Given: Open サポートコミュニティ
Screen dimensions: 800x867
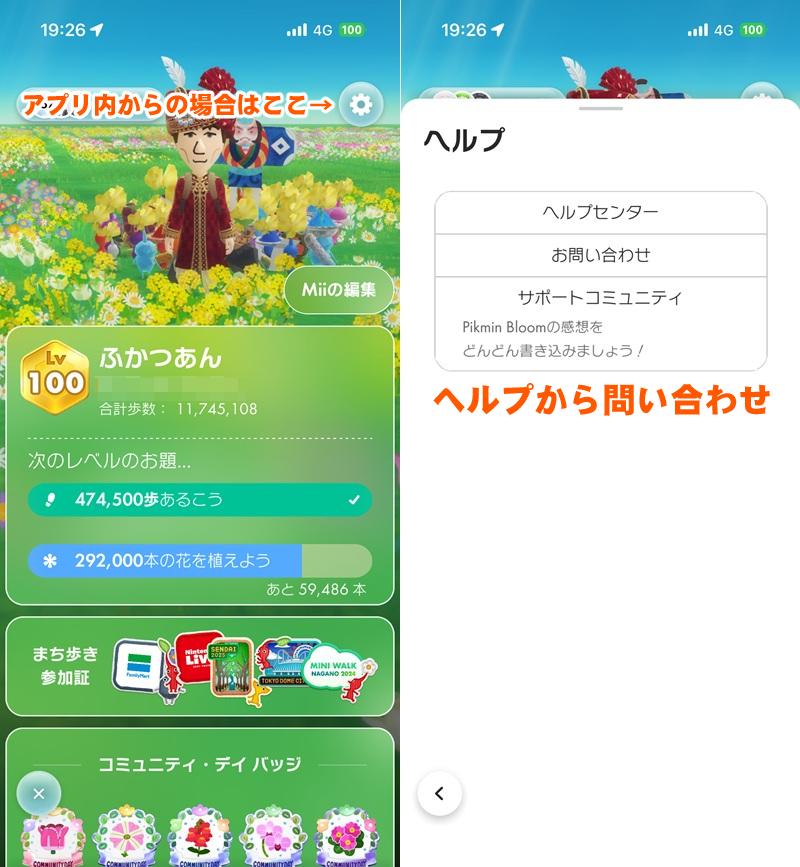Looking at the screenshot, I should pyautogui.click(x=600, y=298).
